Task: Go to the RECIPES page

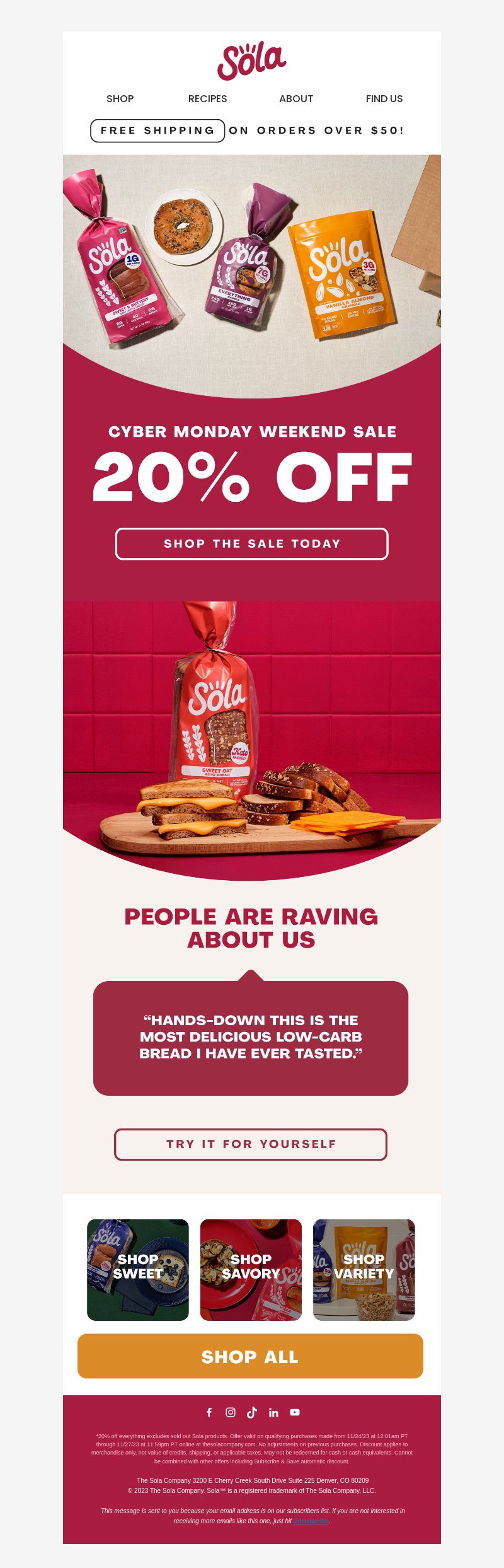Action: click(x=207, y=98)
